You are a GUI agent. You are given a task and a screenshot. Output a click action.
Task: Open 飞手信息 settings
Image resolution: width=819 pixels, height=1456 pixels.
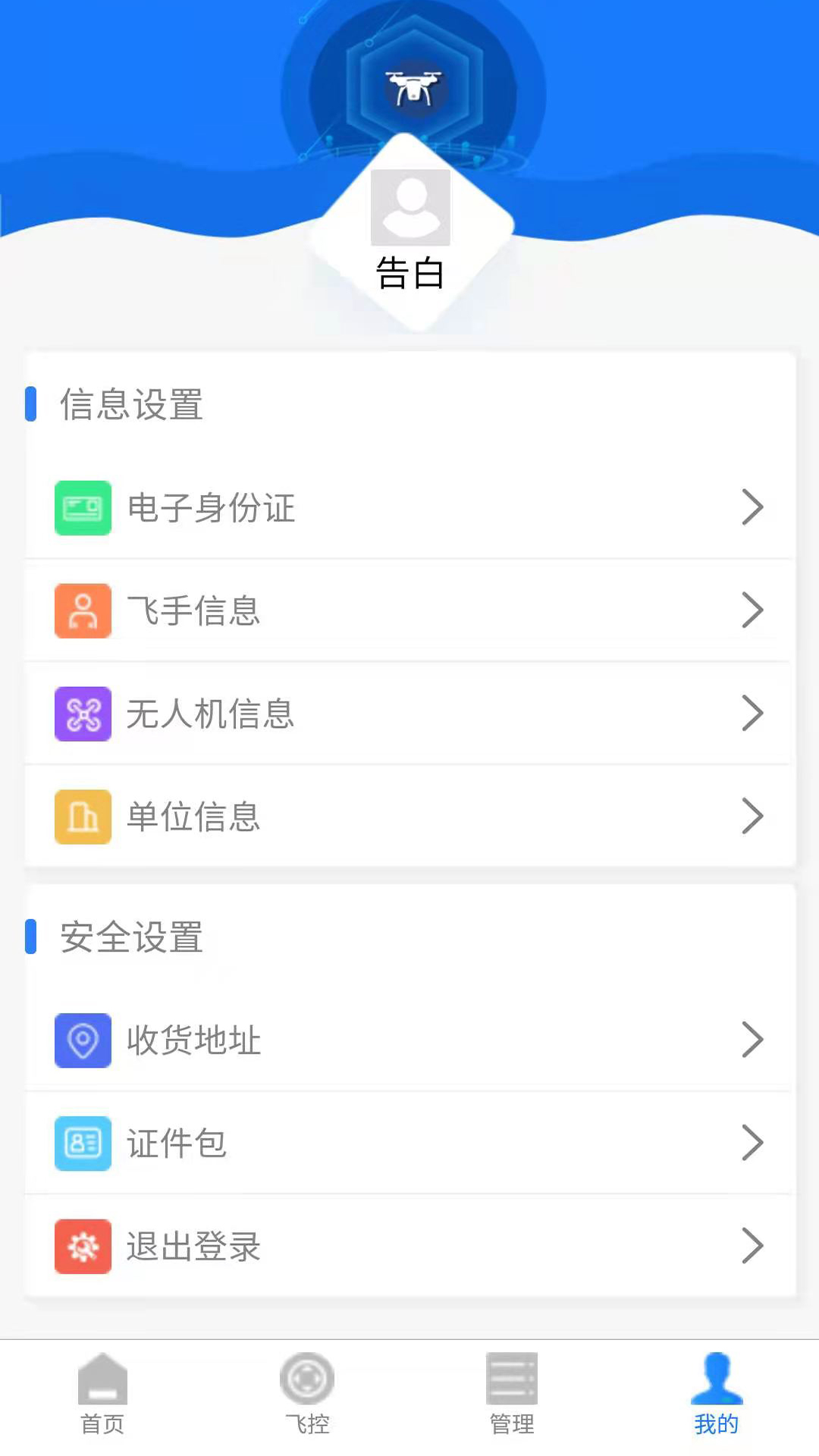(409, 610)
